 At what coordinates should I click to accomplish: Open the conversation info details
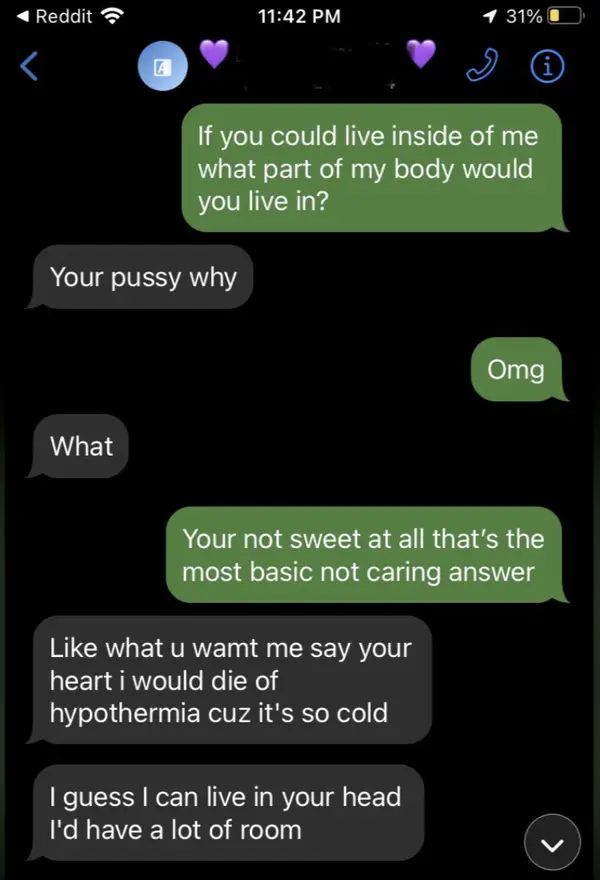(545, 67)
